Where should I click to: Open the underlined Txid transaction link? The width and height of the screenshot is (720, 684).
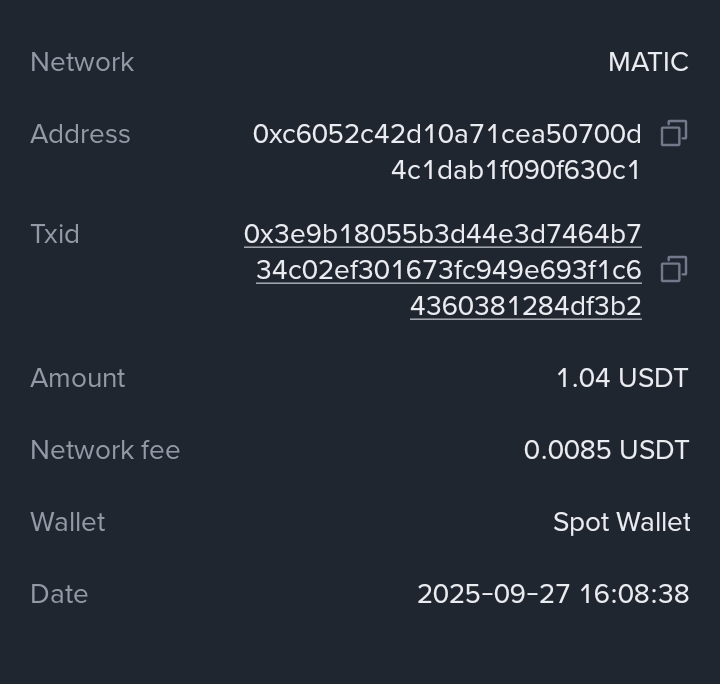point(447,270)
